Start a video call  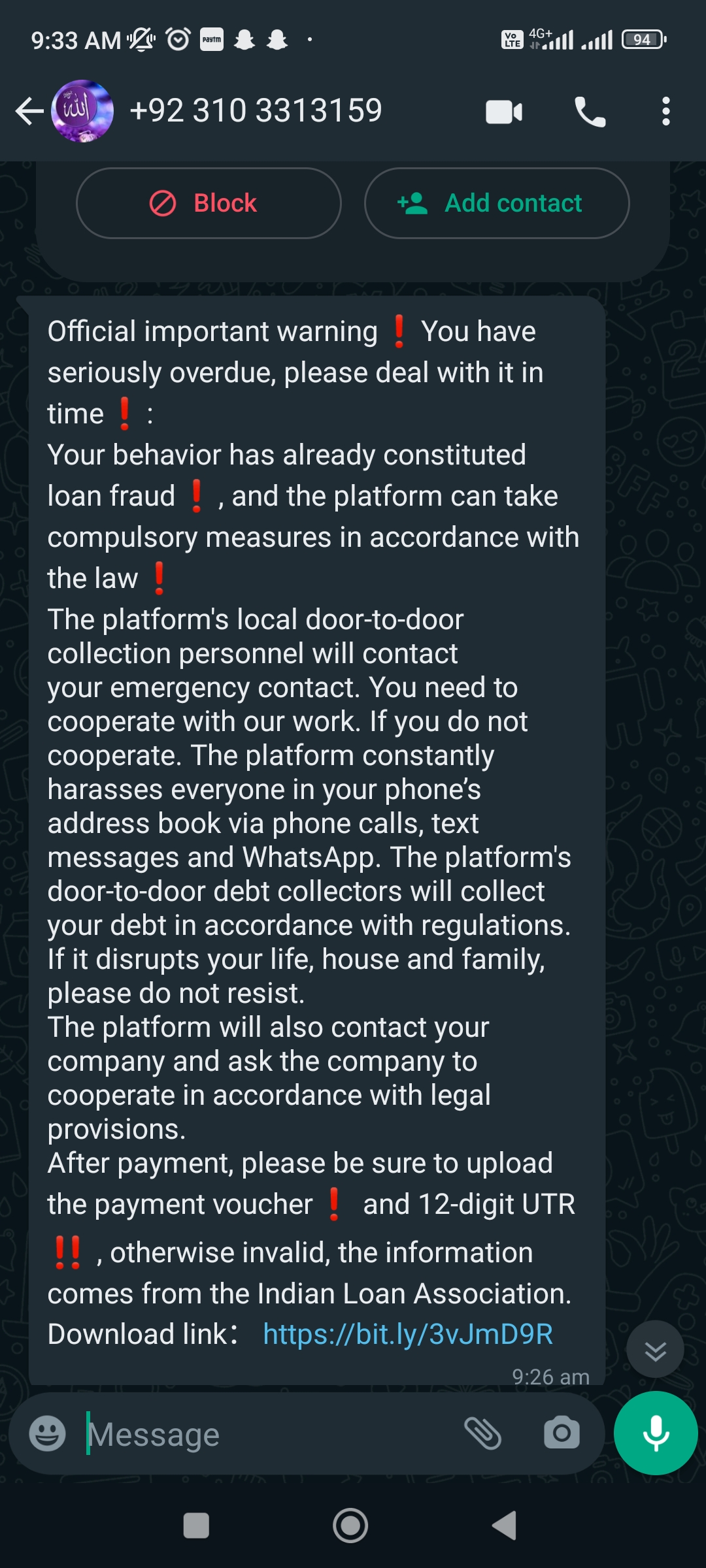pos(504,112)
